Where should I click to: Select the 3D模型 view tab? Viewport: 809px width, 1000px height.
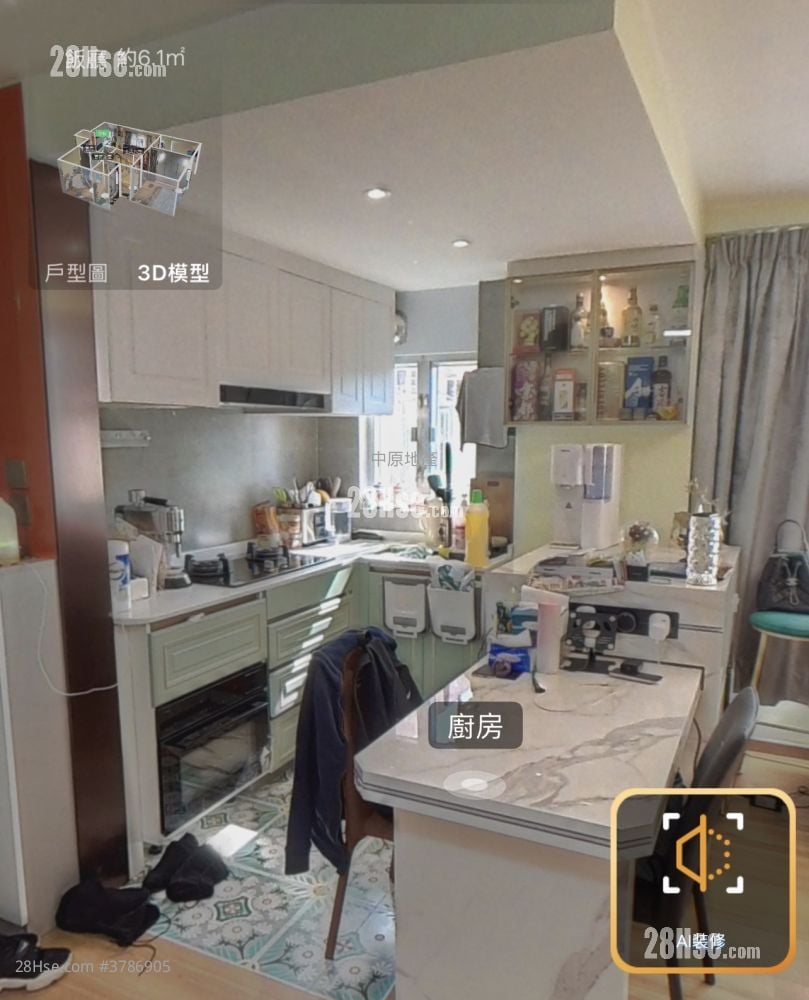[x=173, y=273]
